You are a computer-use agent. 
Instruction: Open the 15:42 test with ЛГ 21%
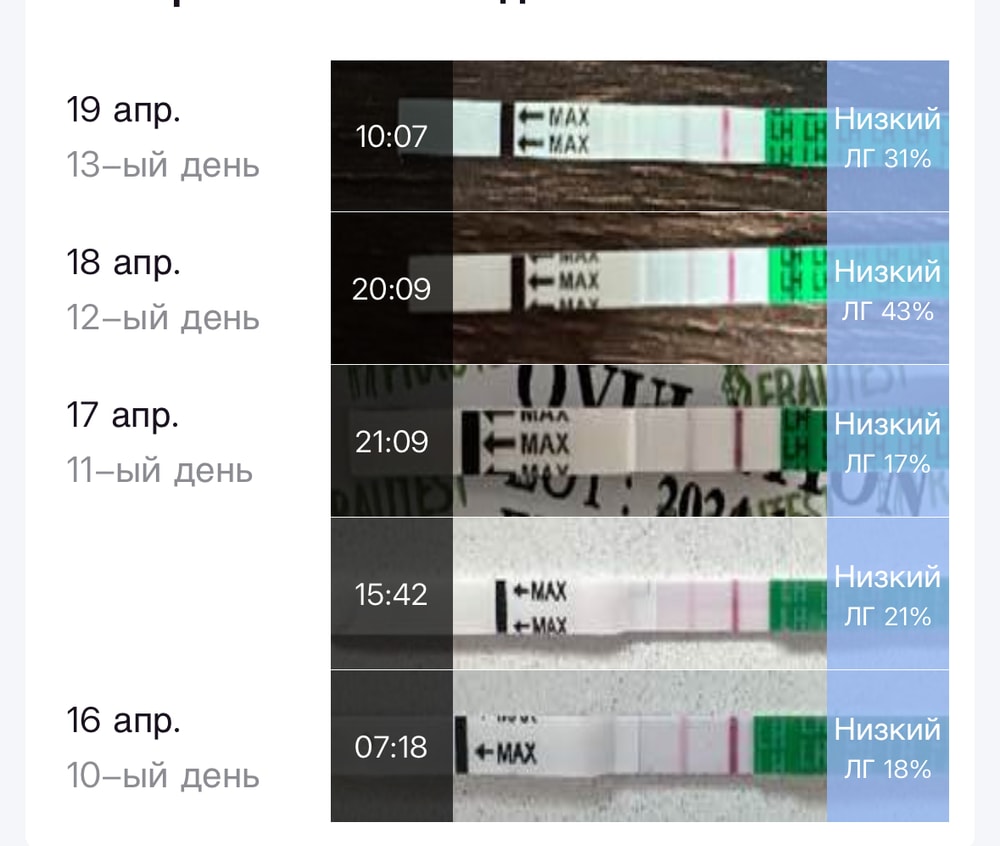click(639, 594)
